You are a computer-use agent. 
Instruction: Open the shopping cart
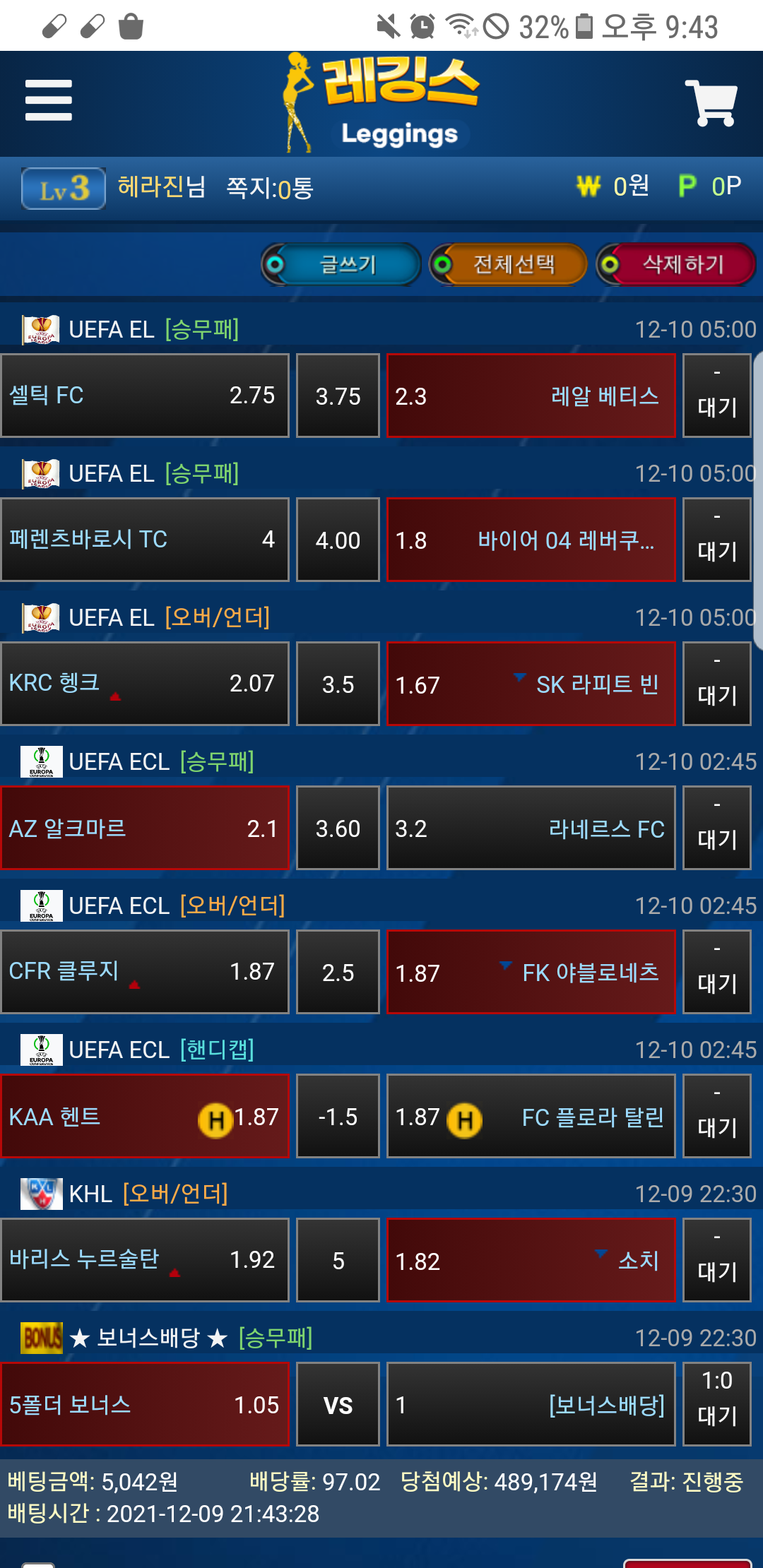coord(711,103)
